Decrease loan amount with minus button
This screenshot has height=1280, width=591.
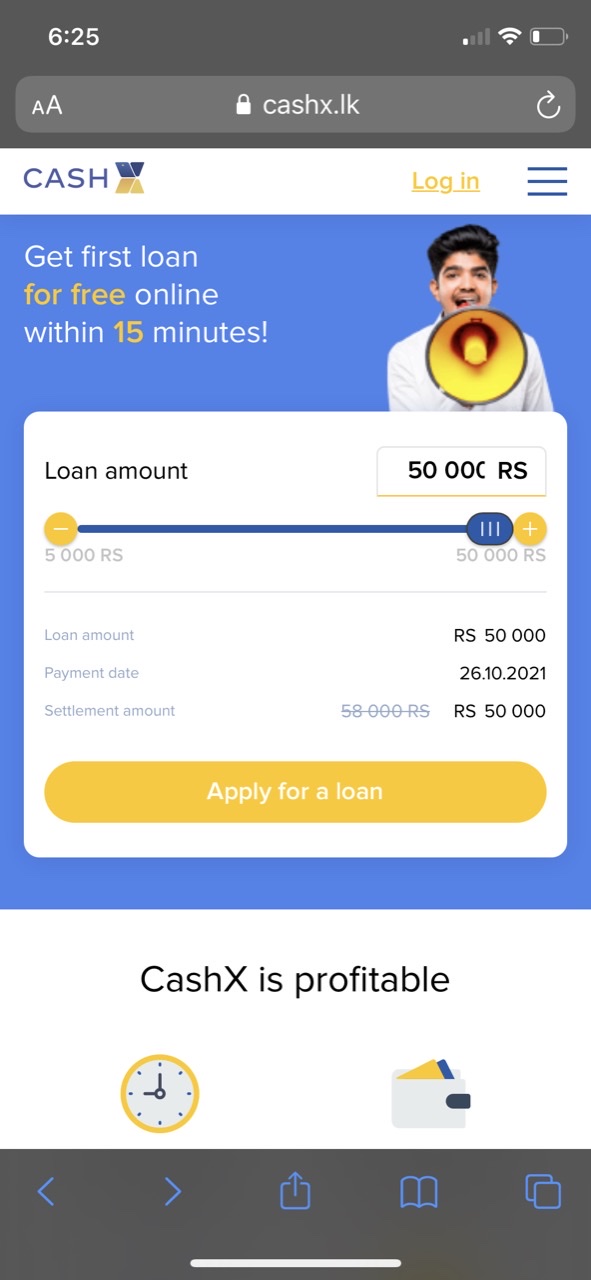pos(61,528)
